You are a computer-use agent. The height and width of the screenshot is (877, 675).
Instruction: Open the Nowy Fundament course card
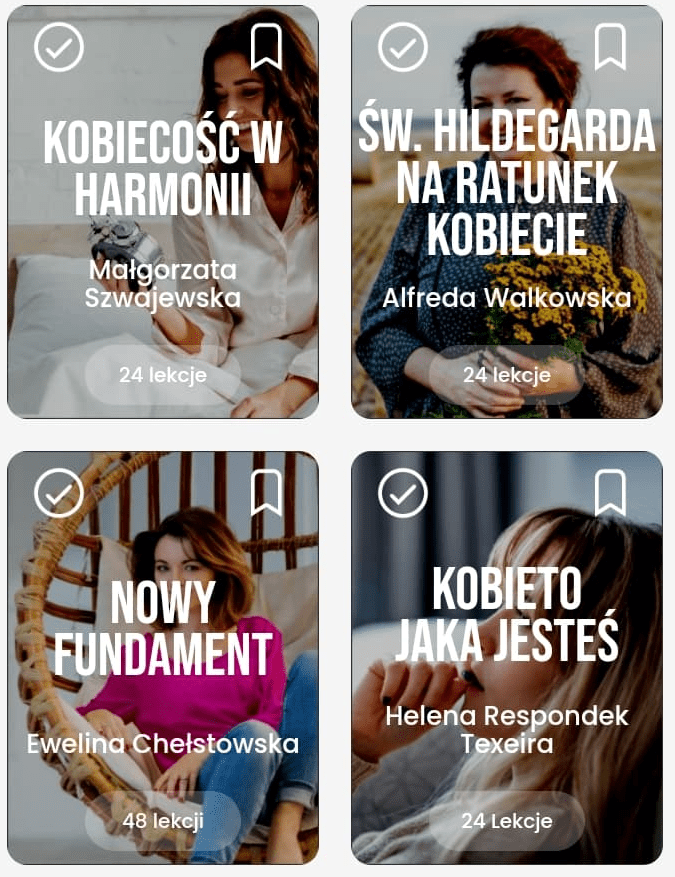click(x=162, y=628)
